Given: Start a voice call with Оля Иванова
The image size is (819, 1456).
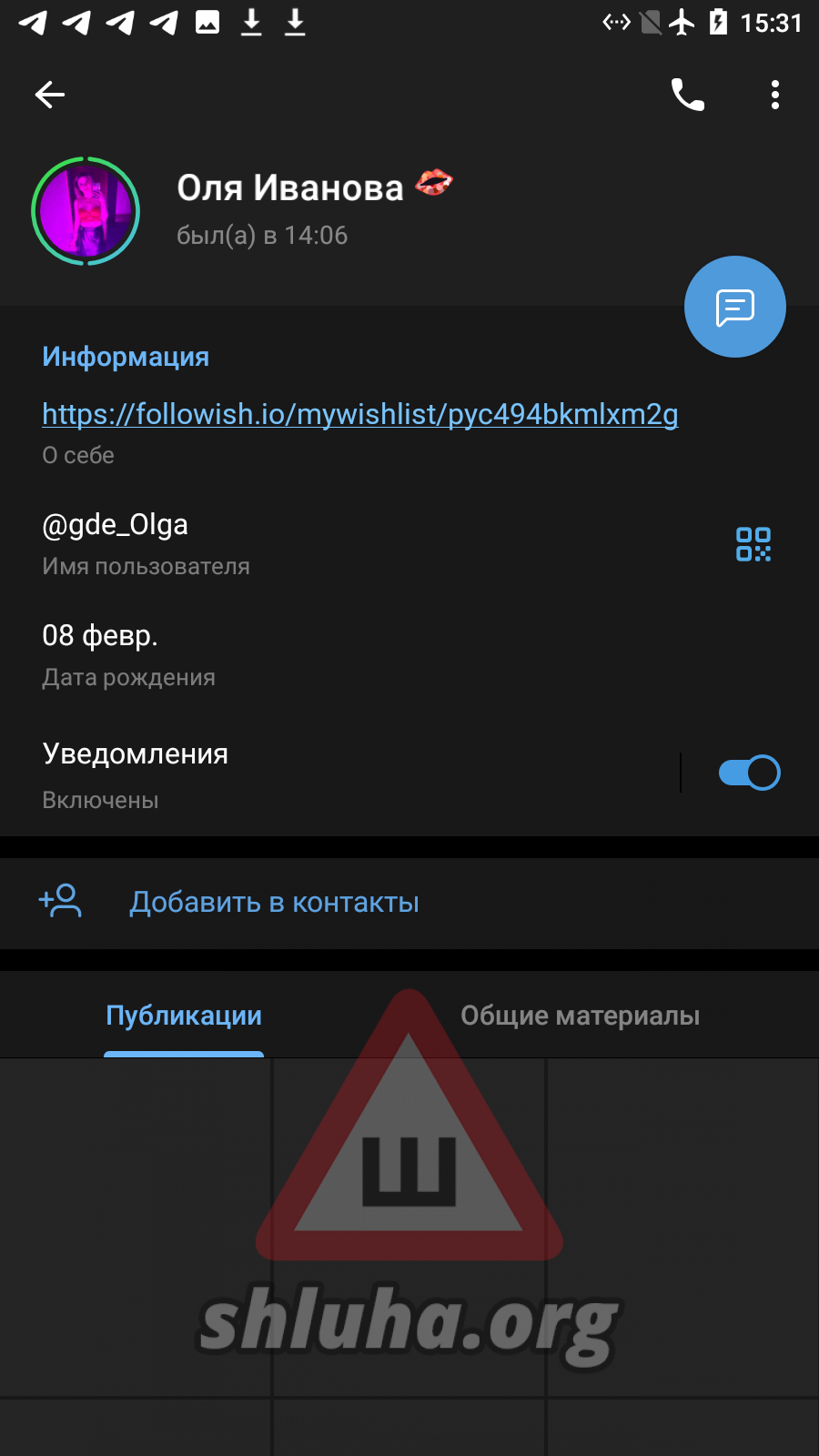Looking at the screenshot, I should point(688,95).
